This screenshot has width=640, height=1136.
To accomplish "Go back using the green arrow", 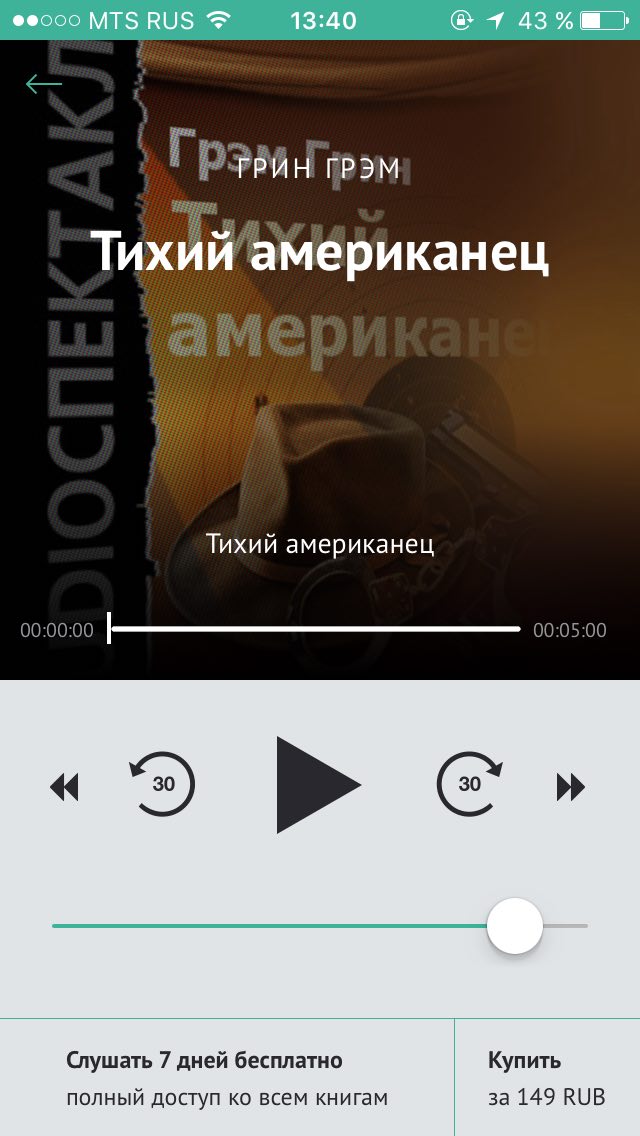I will pyautogui.click(x=44, y=85).
